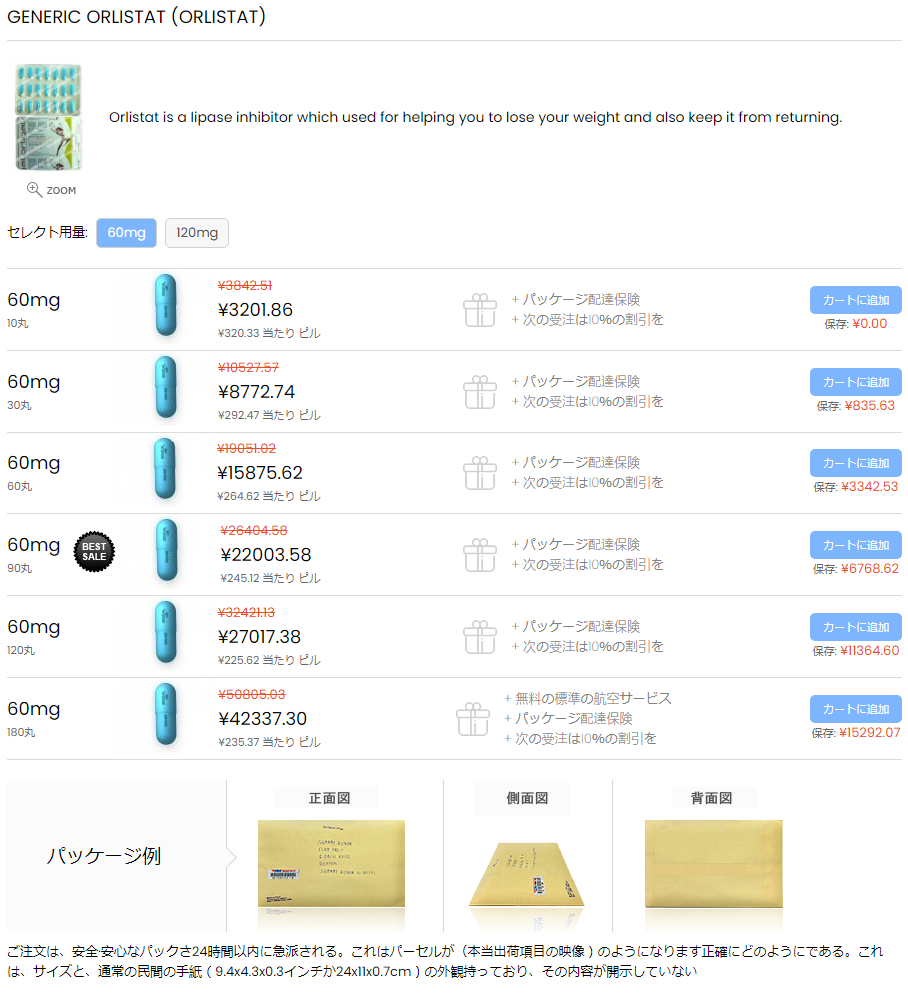Image resolution: width=908 pixels, height=994 pixels.
Task: Open the Orlistat blister pack thumbnail
Action: pyautogui.click(x=48, y=117)
